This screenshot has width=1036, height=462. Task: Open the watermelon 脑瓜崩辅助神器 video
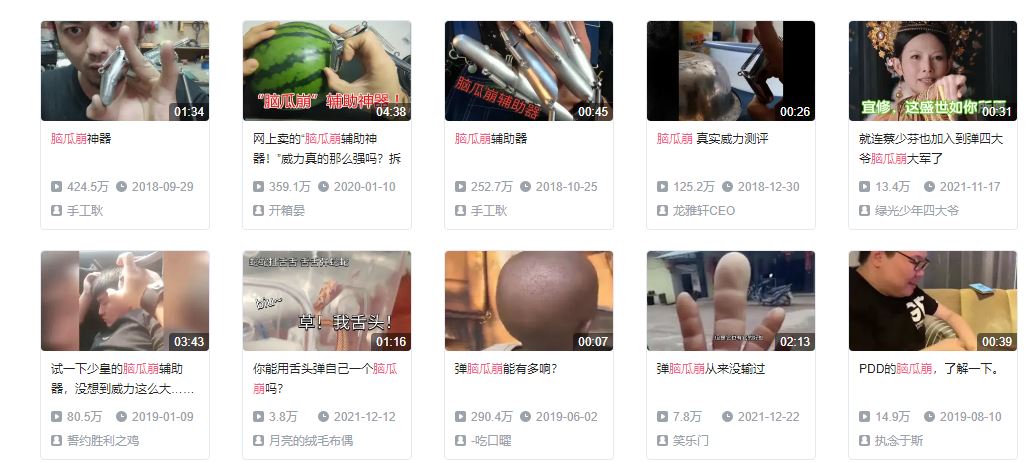326,71
